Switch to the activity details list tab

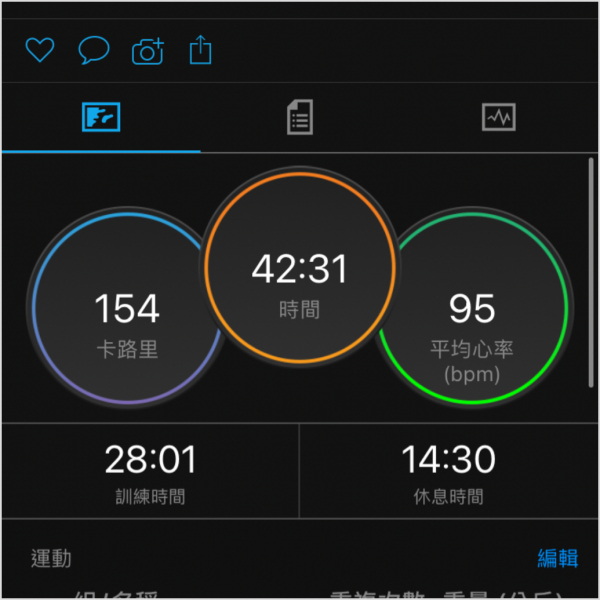(x=299, y=119)
